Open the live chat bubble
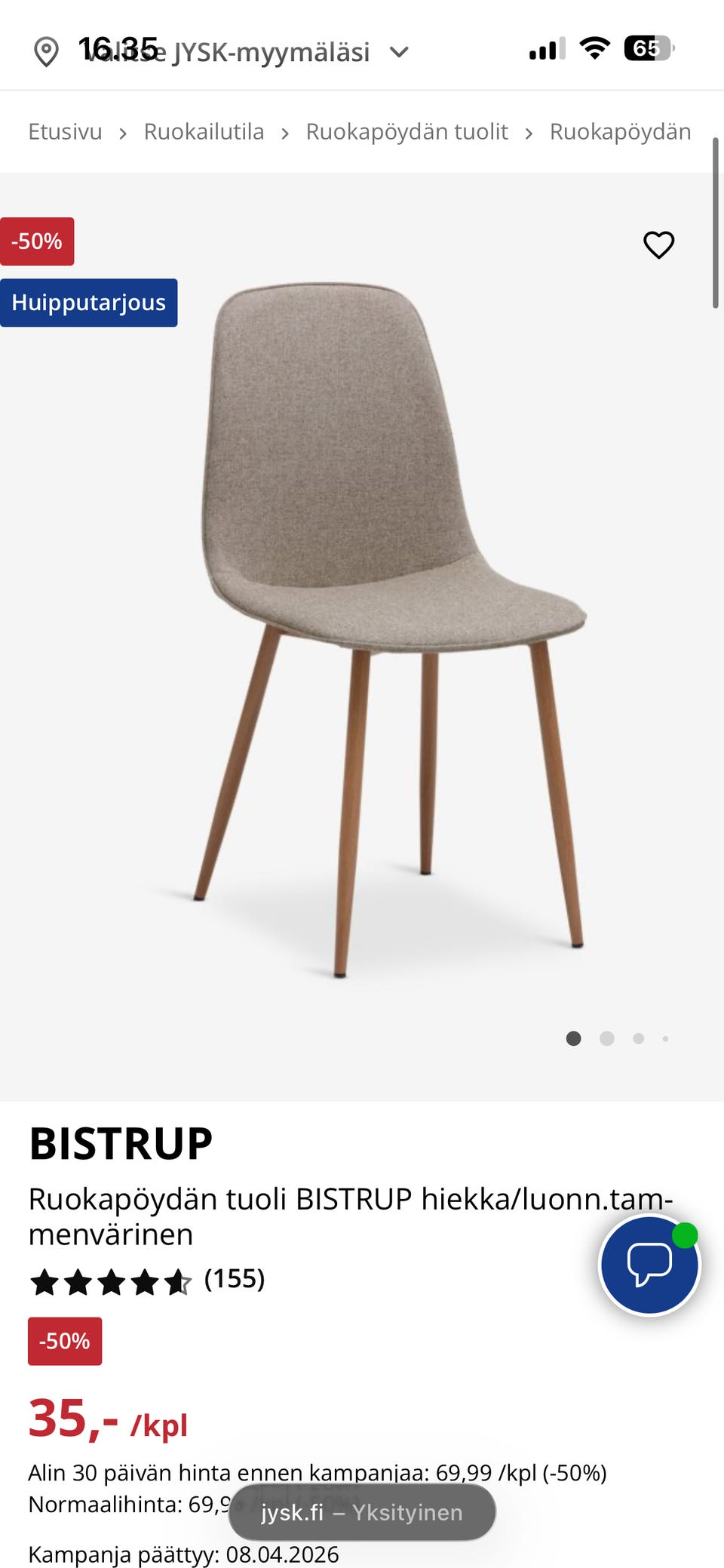The height and width of the screenshot is (1568, 724). 649,1265
